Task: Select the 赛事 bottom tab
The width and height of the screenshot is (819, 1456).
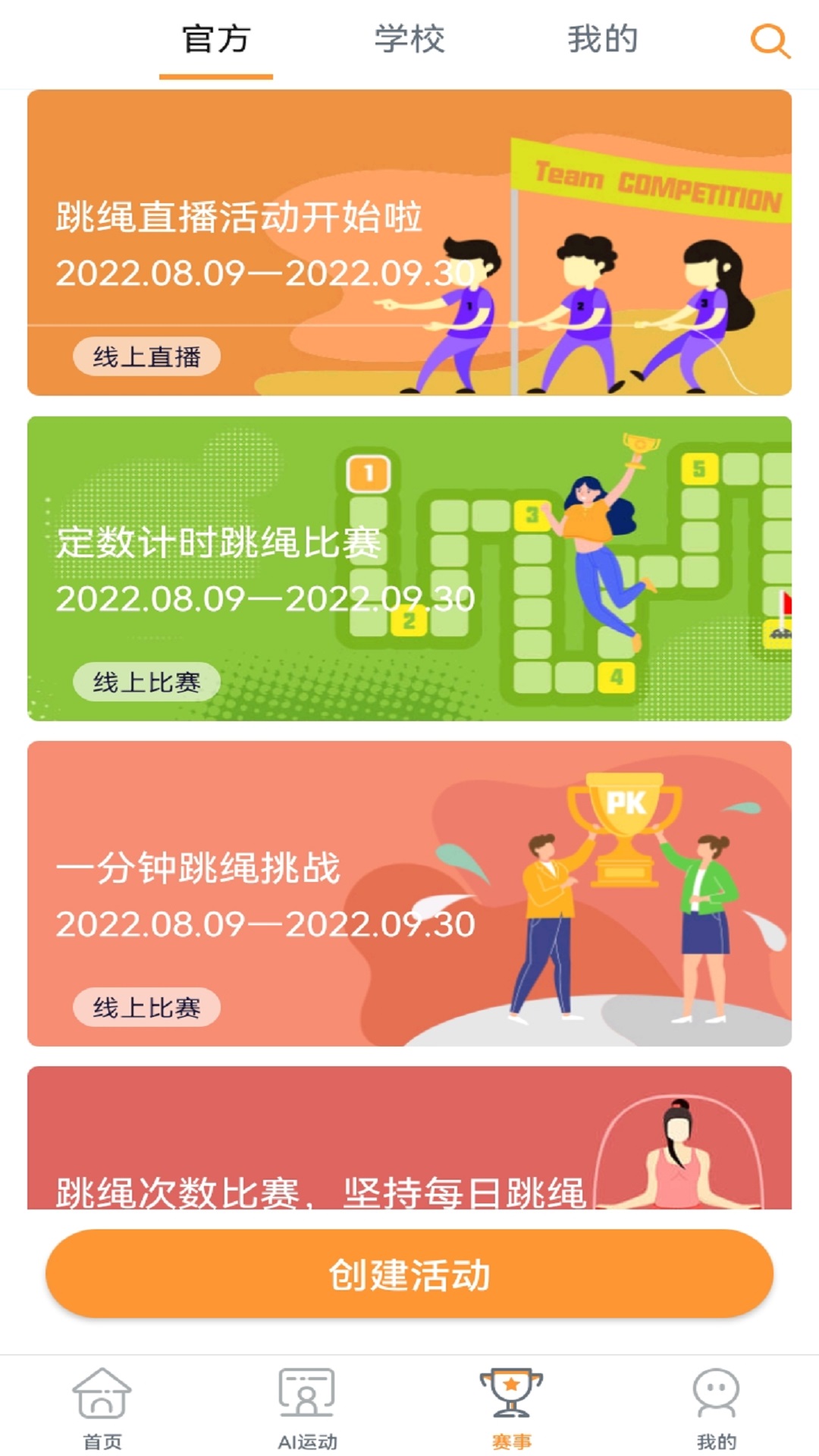Action: point(512,1407)
